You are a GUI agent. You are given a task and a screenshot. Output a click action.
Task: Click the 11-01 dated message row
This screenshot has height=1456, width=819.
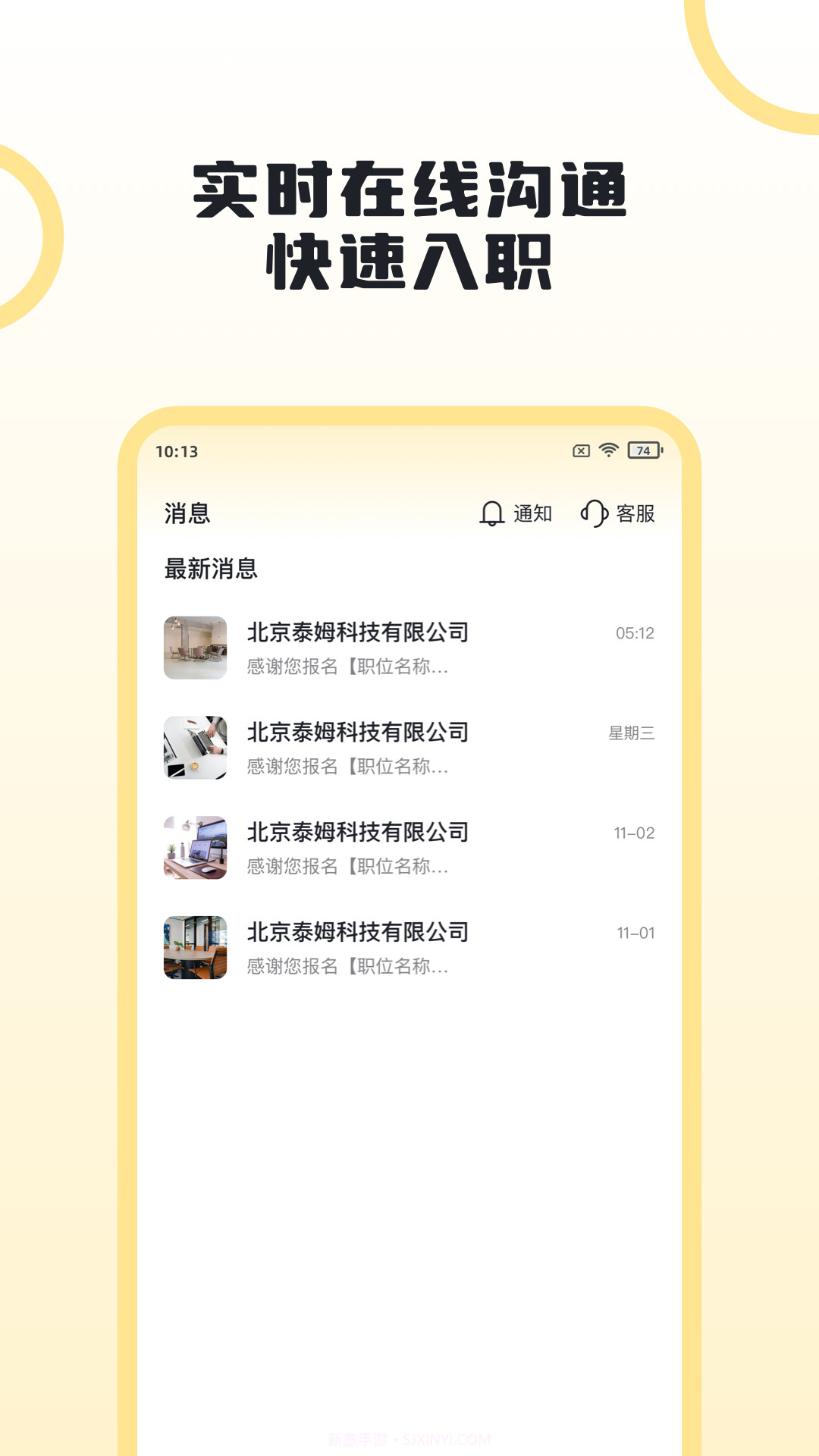[x=409, y=948]
